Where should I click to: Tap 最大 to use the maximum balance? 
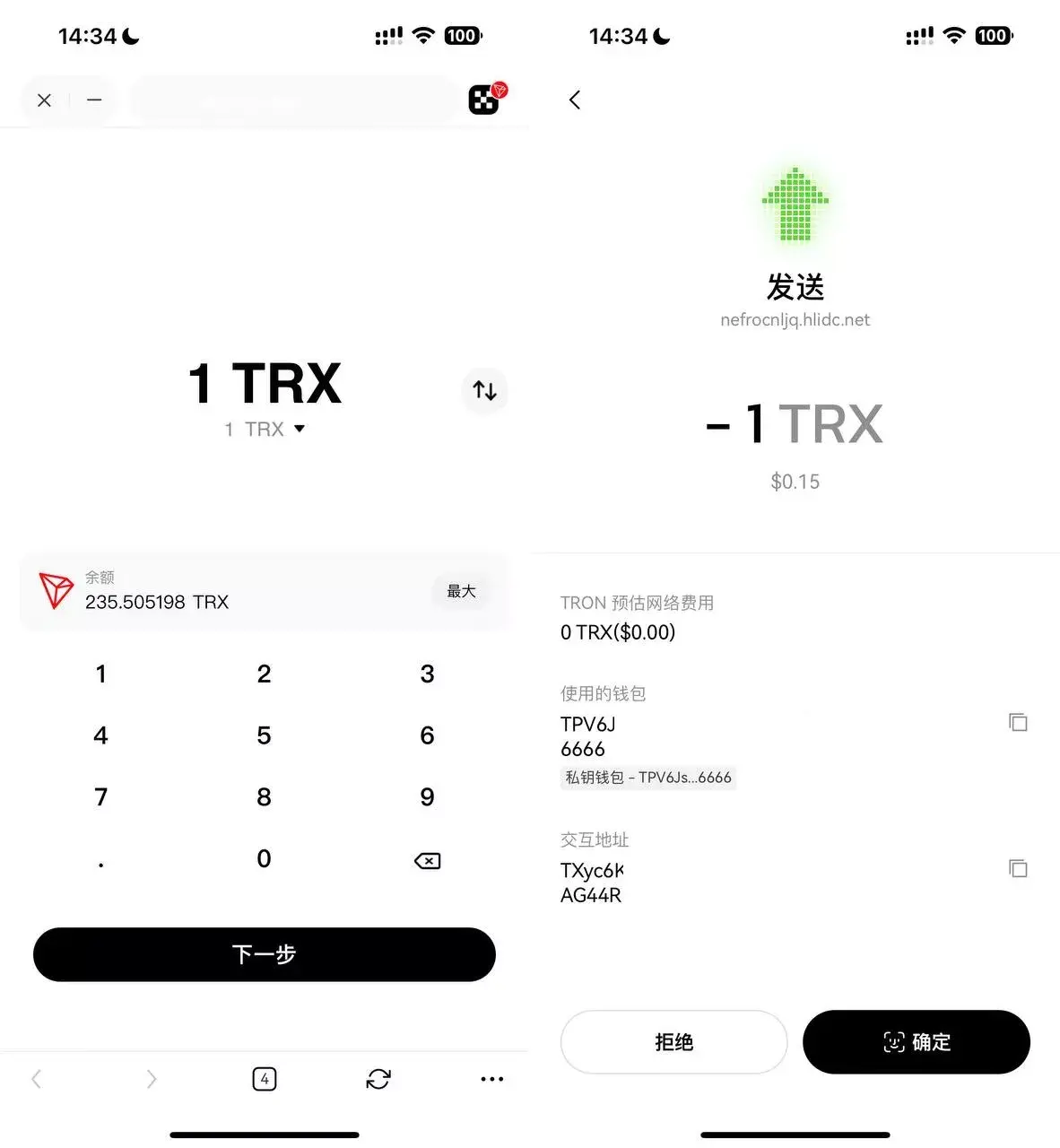tap(461, 592)
